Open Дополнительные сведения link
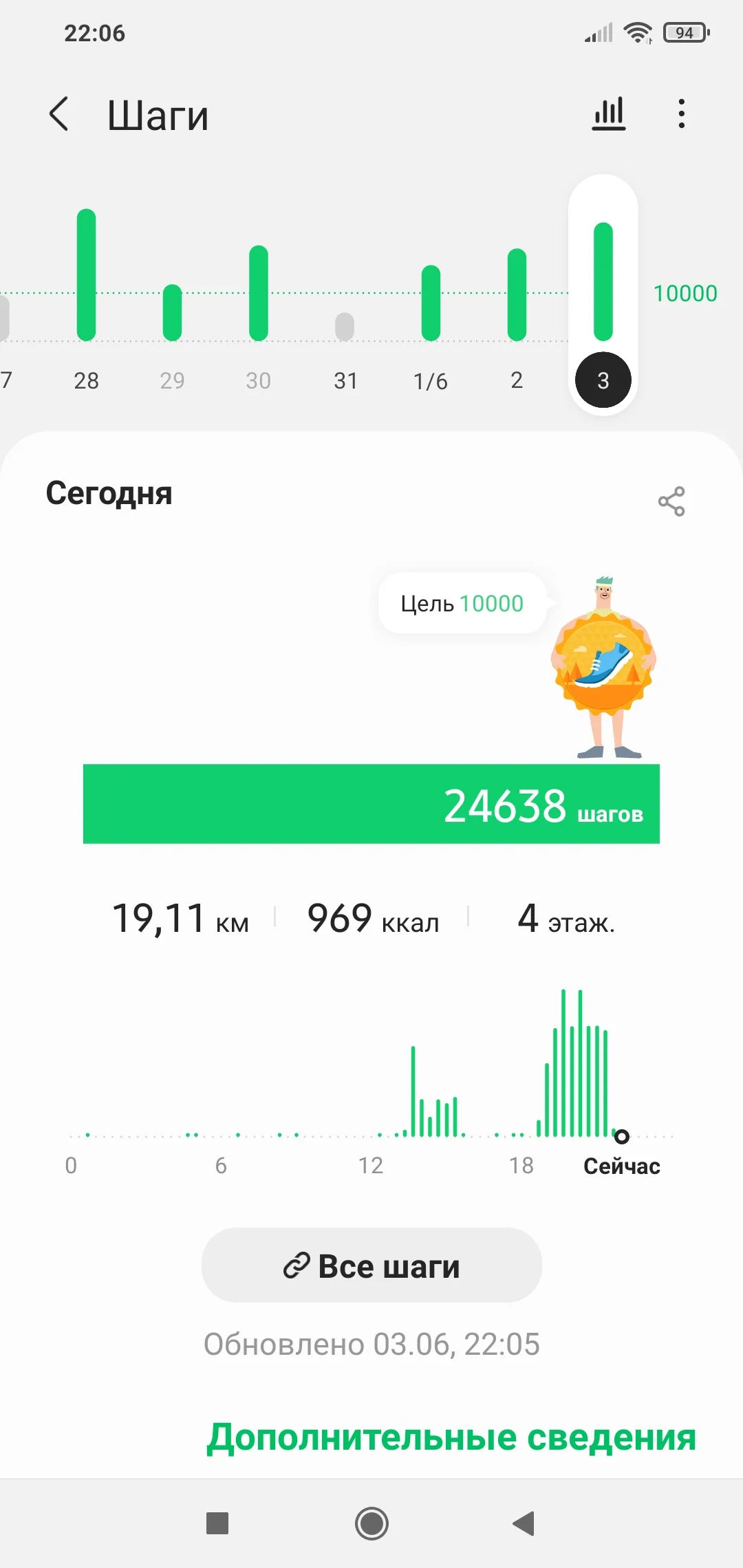 451,1437
